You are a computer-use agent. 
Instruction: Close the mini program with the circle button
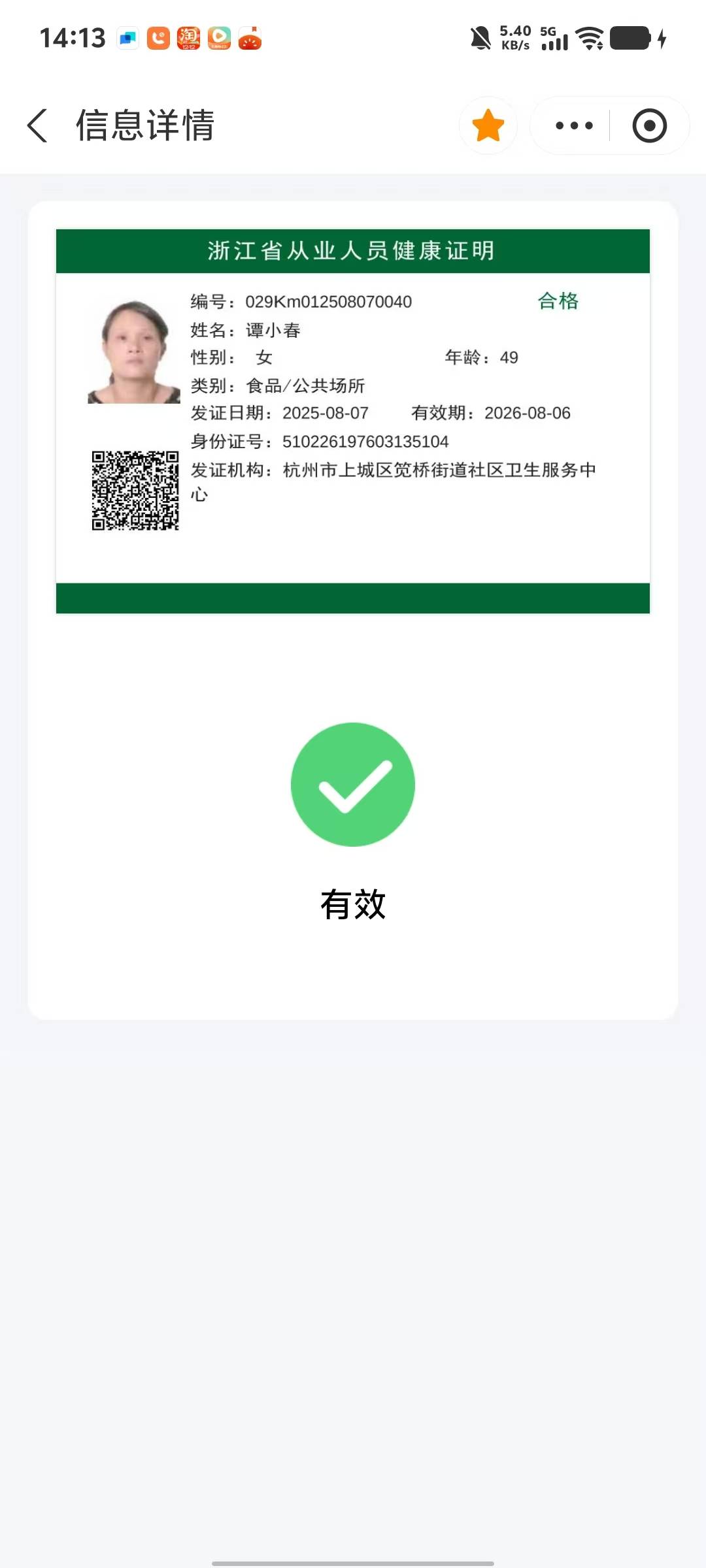coord(649,125)
